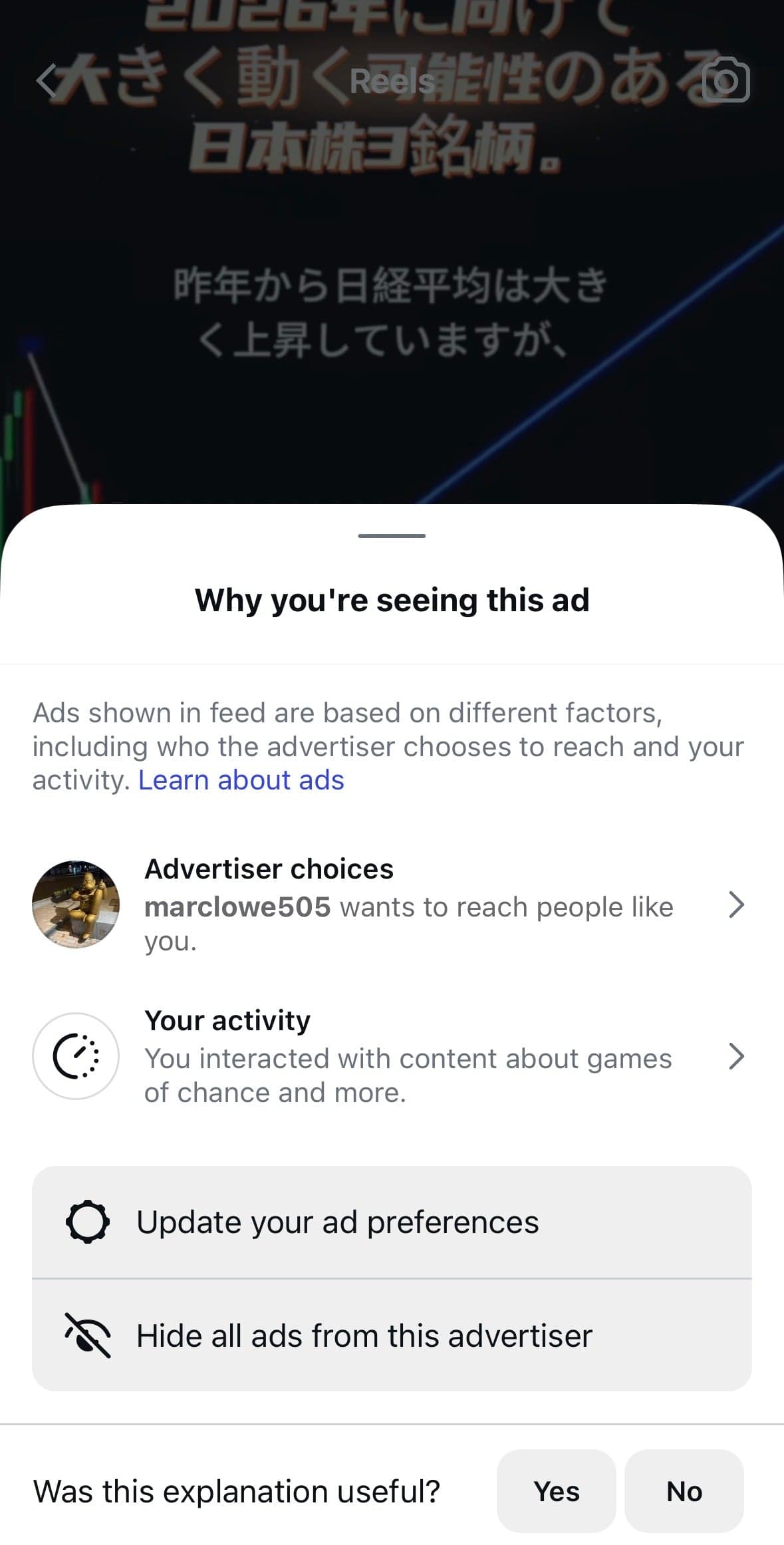Answer No to explanation useful question
The width and height of the screenshot is (784, 1545).
tap(684, 1491)
